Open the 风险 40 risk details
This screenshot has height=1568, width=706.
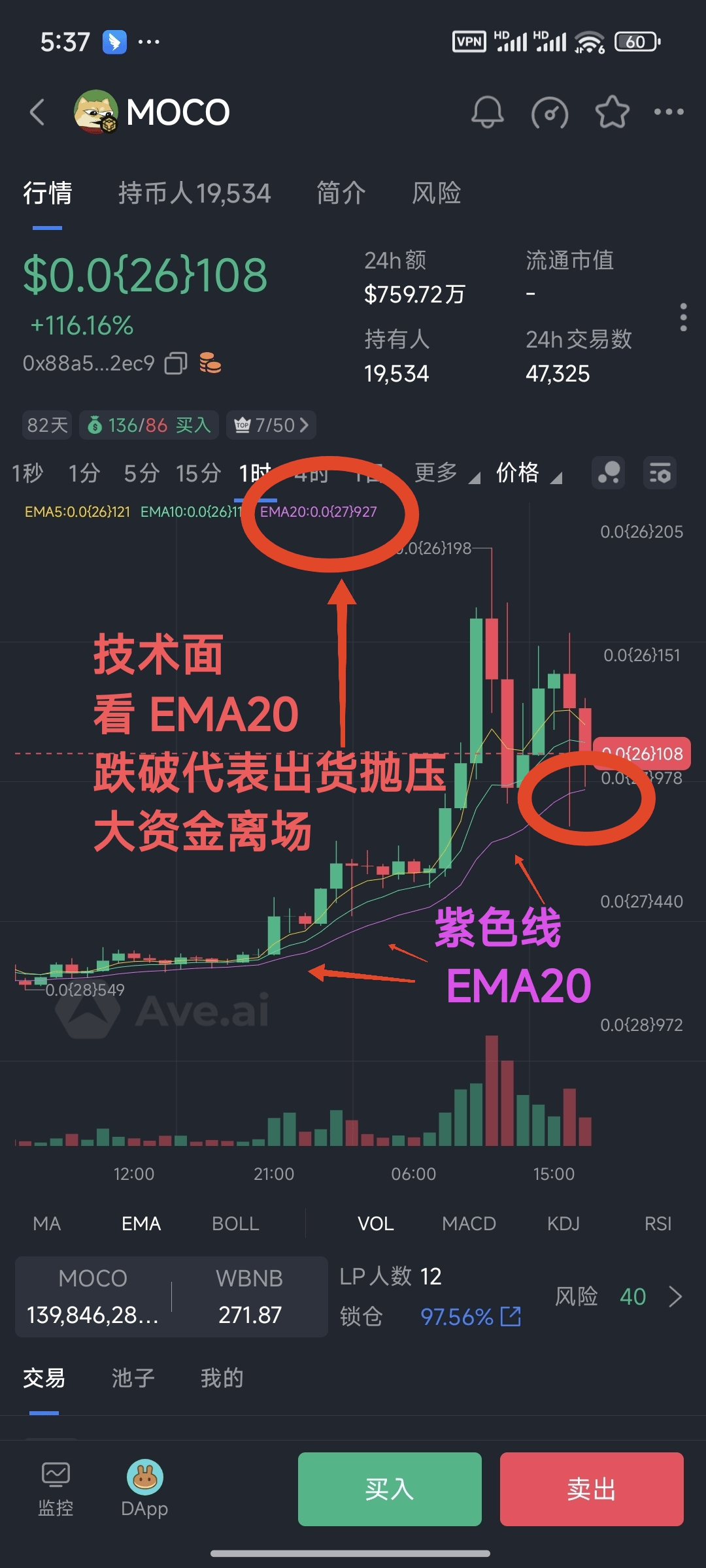click(618, 1297)
